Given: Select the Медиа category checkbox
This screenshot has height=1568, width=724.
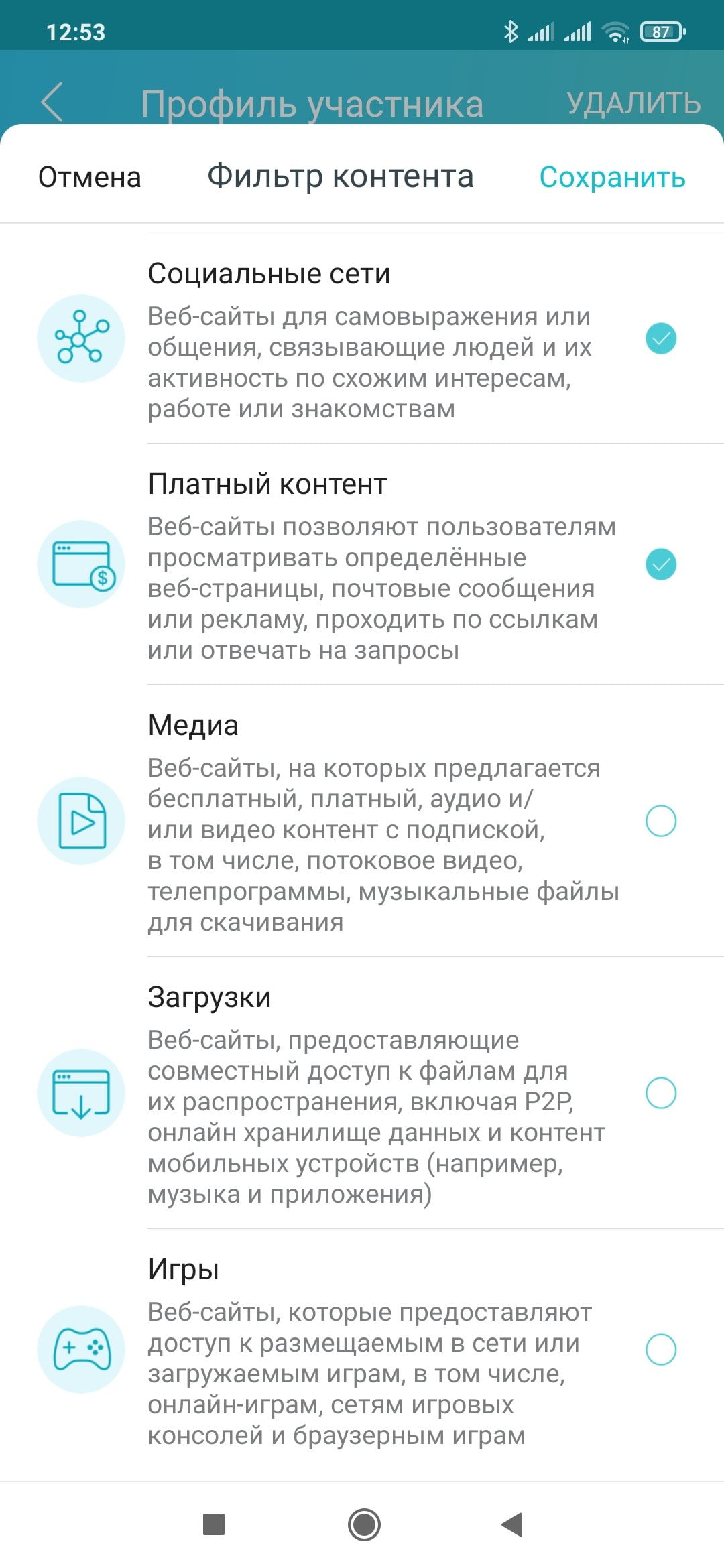Looking at the screenshot, I should 661,821.
